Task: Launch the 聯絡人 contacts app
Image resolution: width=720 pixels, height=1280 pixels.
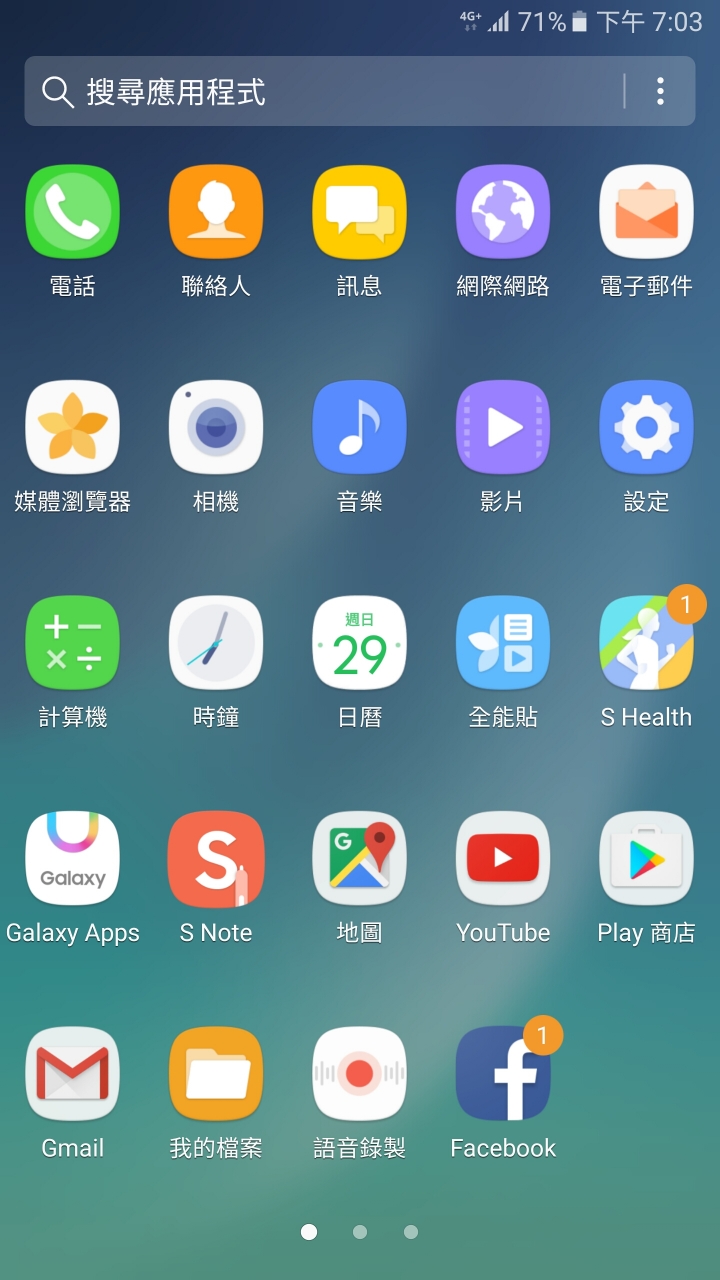Action: 216,212
